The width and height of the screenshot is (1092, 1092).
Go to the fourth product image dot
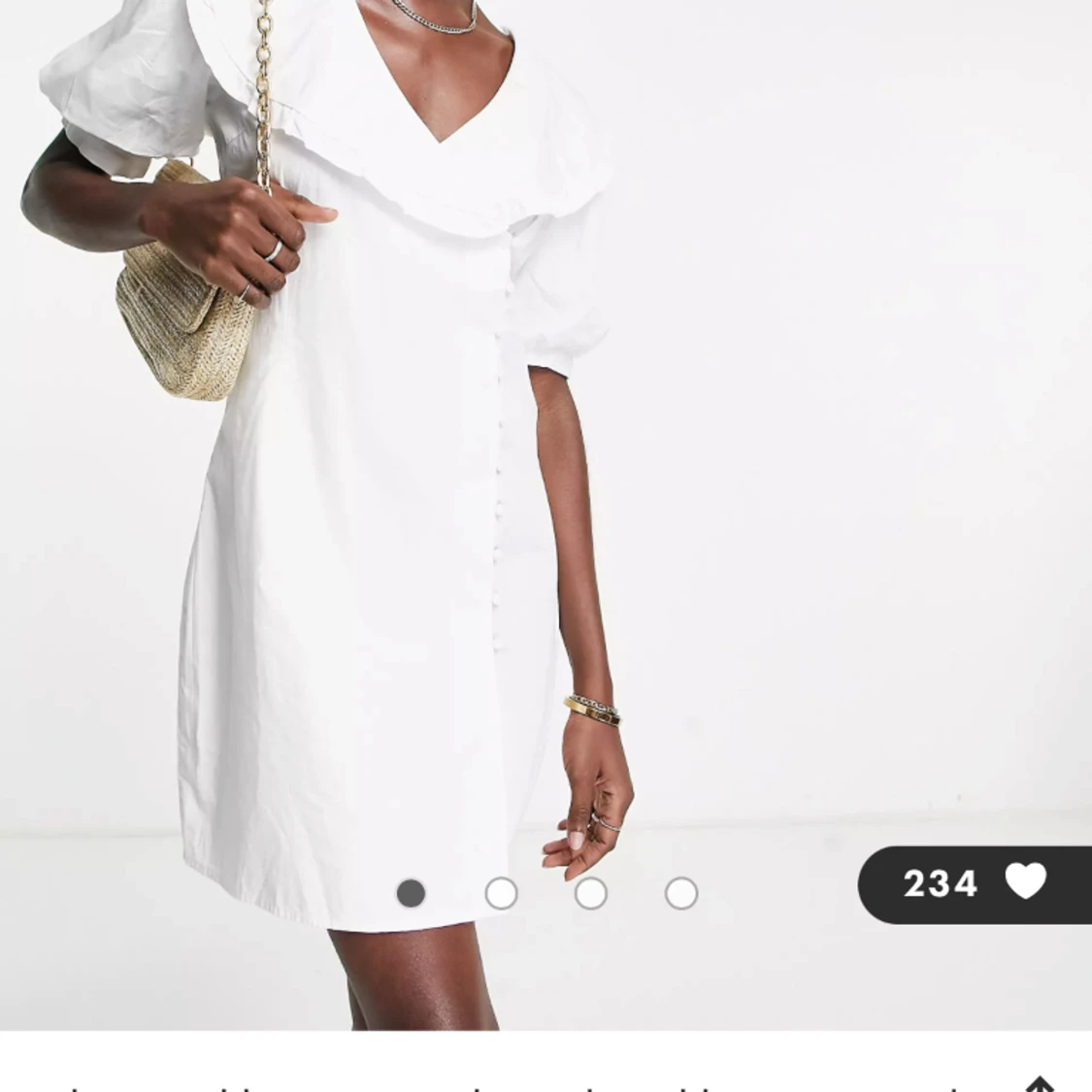point(680,893)
